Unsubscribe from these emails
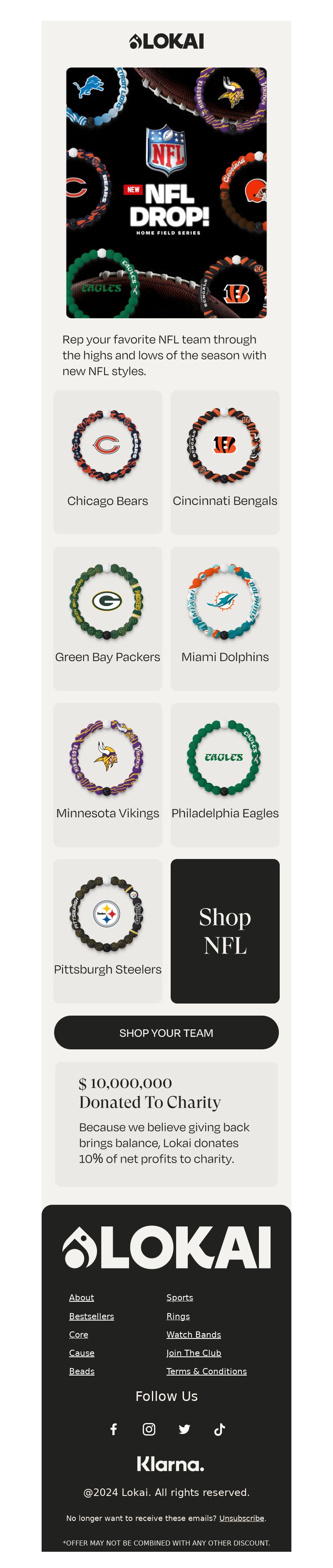 coord(241,1518)
